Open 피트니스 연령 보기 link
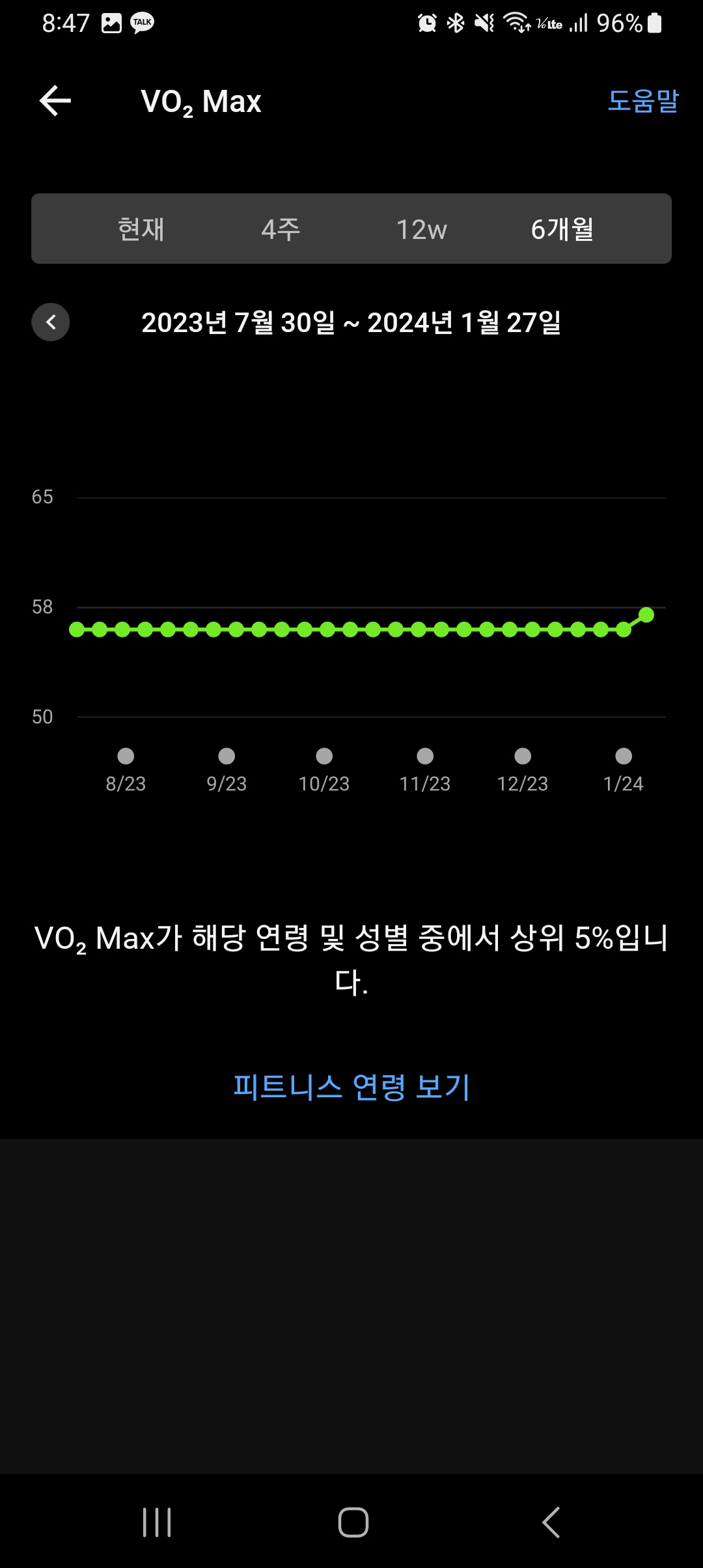This screenshot has width=703, height=1568. [x=351, y=1087]
